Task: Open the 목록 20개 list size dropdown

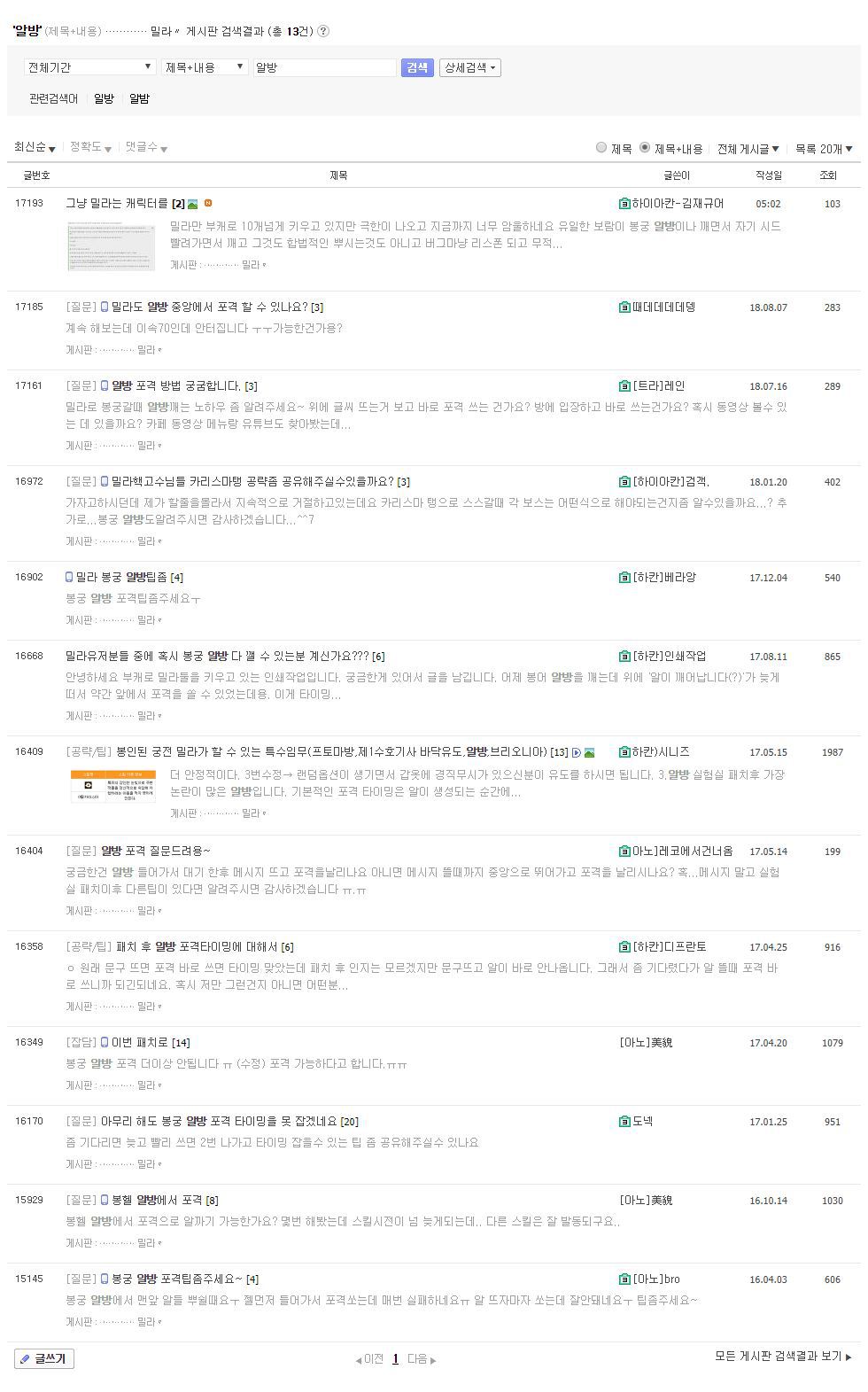Action: pyautogui.click(x=823, y=149)
